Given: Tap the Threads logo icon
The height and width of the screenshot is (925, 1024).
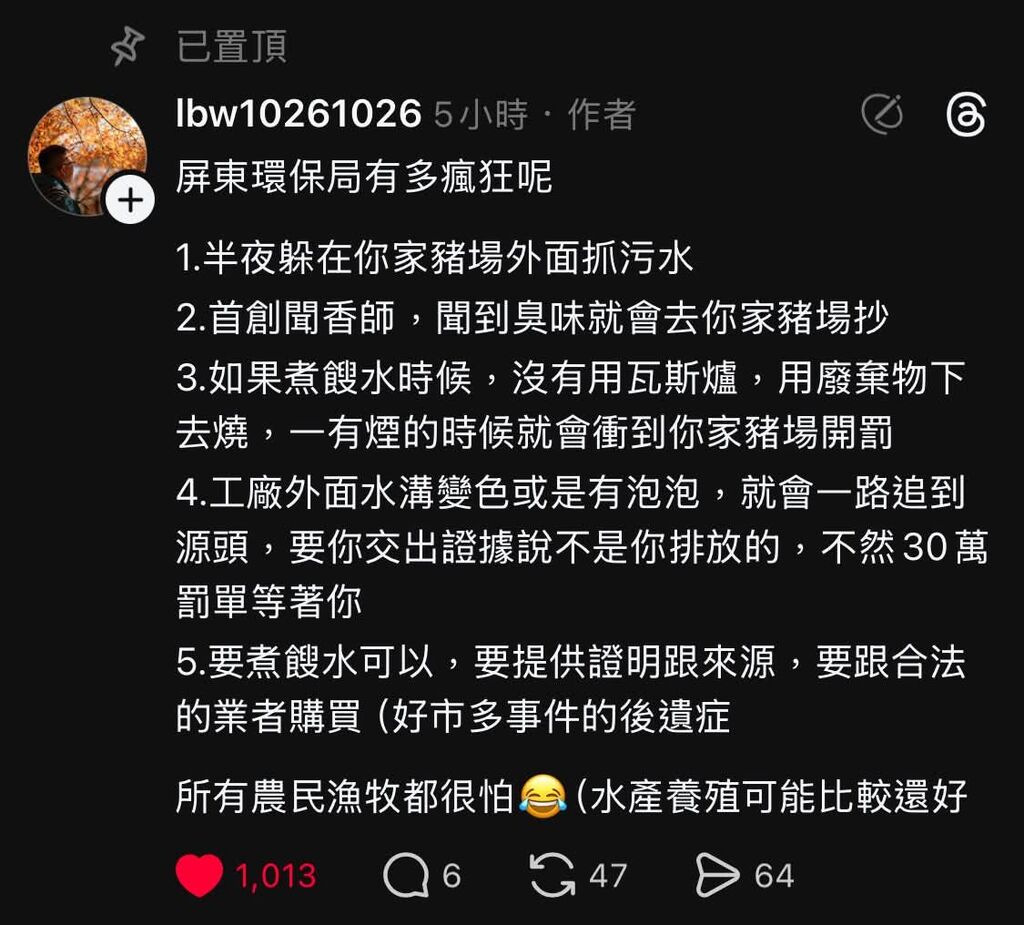Looking at the screenshot, I should coord(966,115).
